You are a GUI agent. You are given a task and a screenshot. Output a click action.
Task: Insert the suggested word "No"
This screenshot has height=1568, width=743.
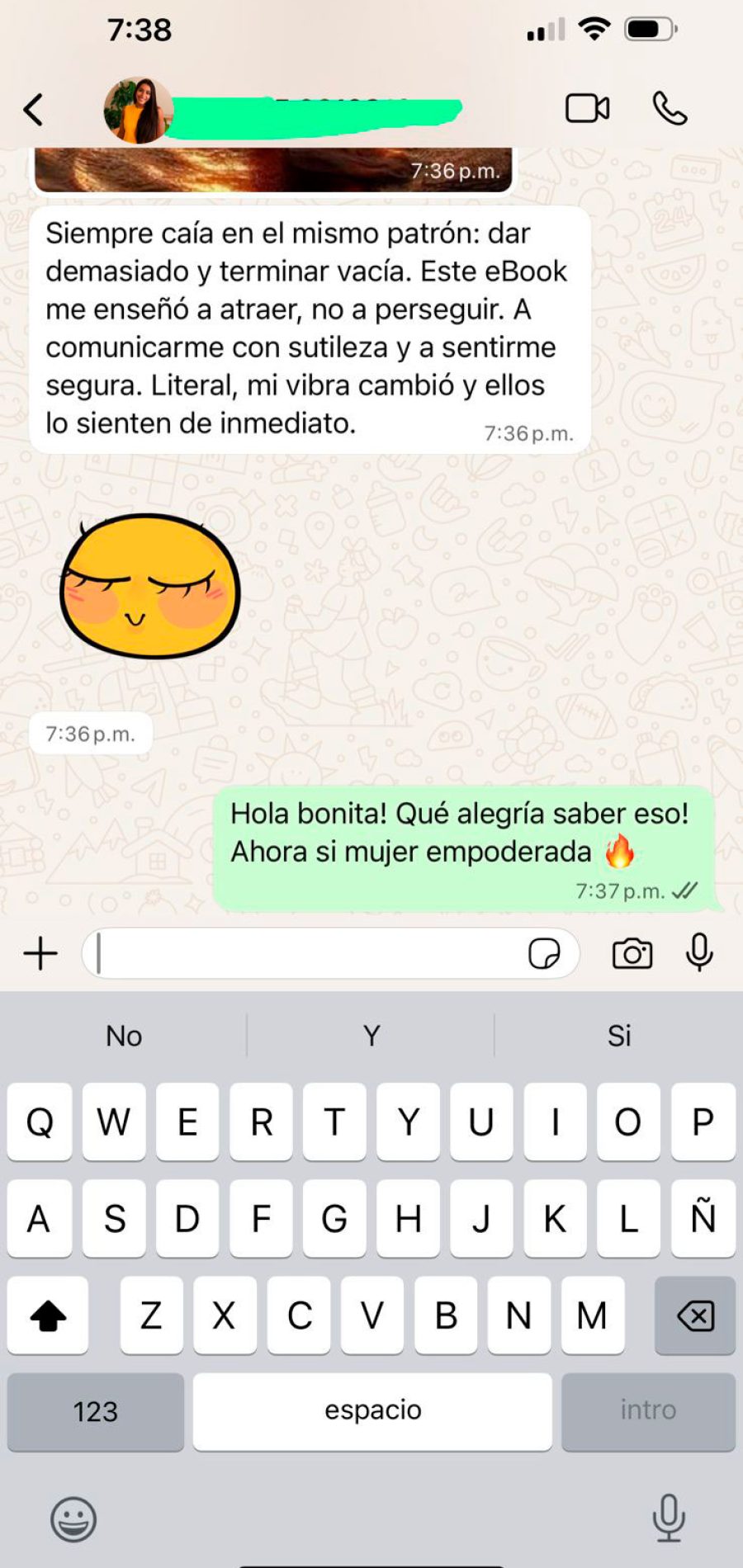point(124,1036)
